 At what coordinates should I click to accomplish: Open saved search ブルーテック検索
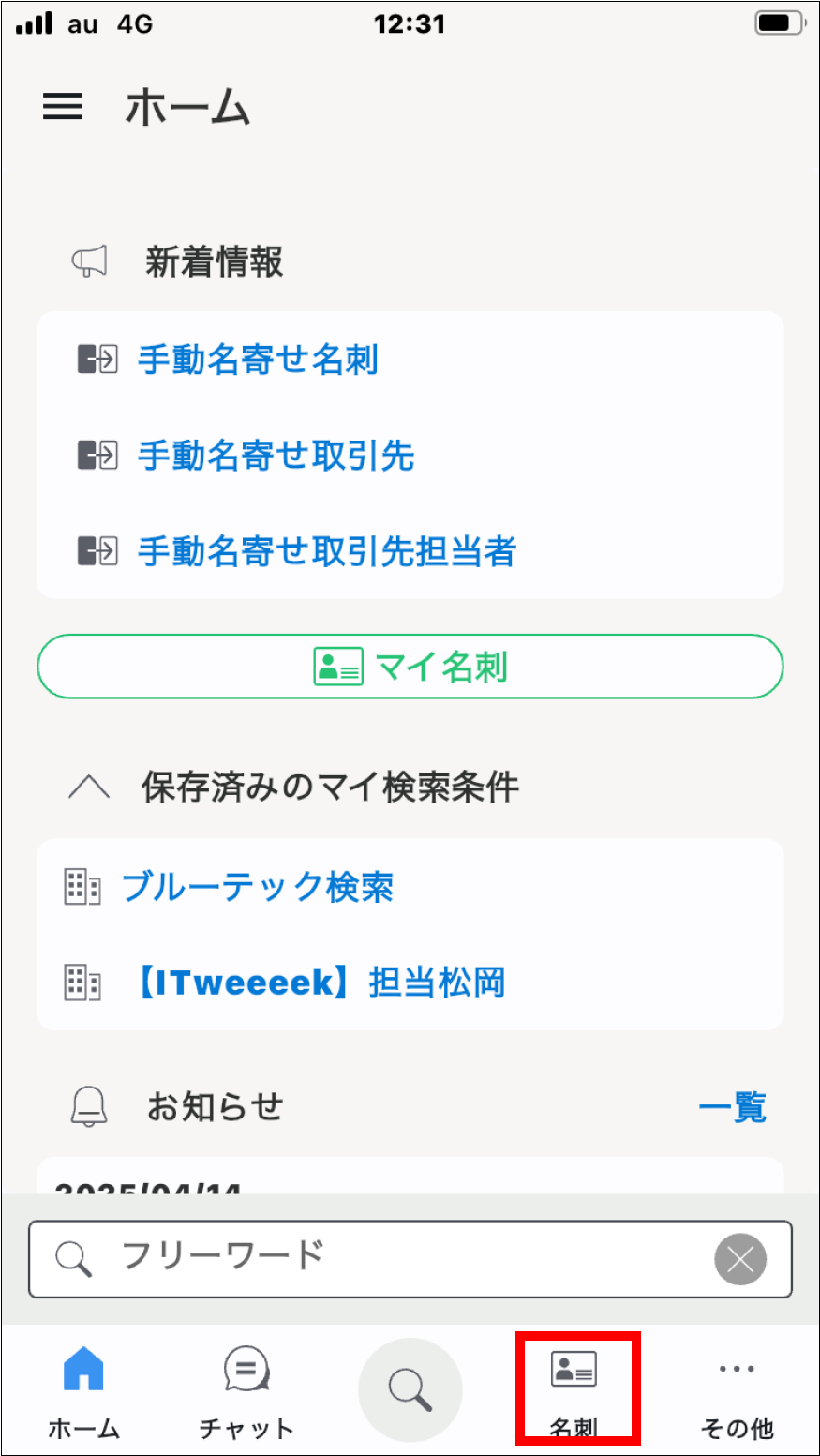(258, 887)
